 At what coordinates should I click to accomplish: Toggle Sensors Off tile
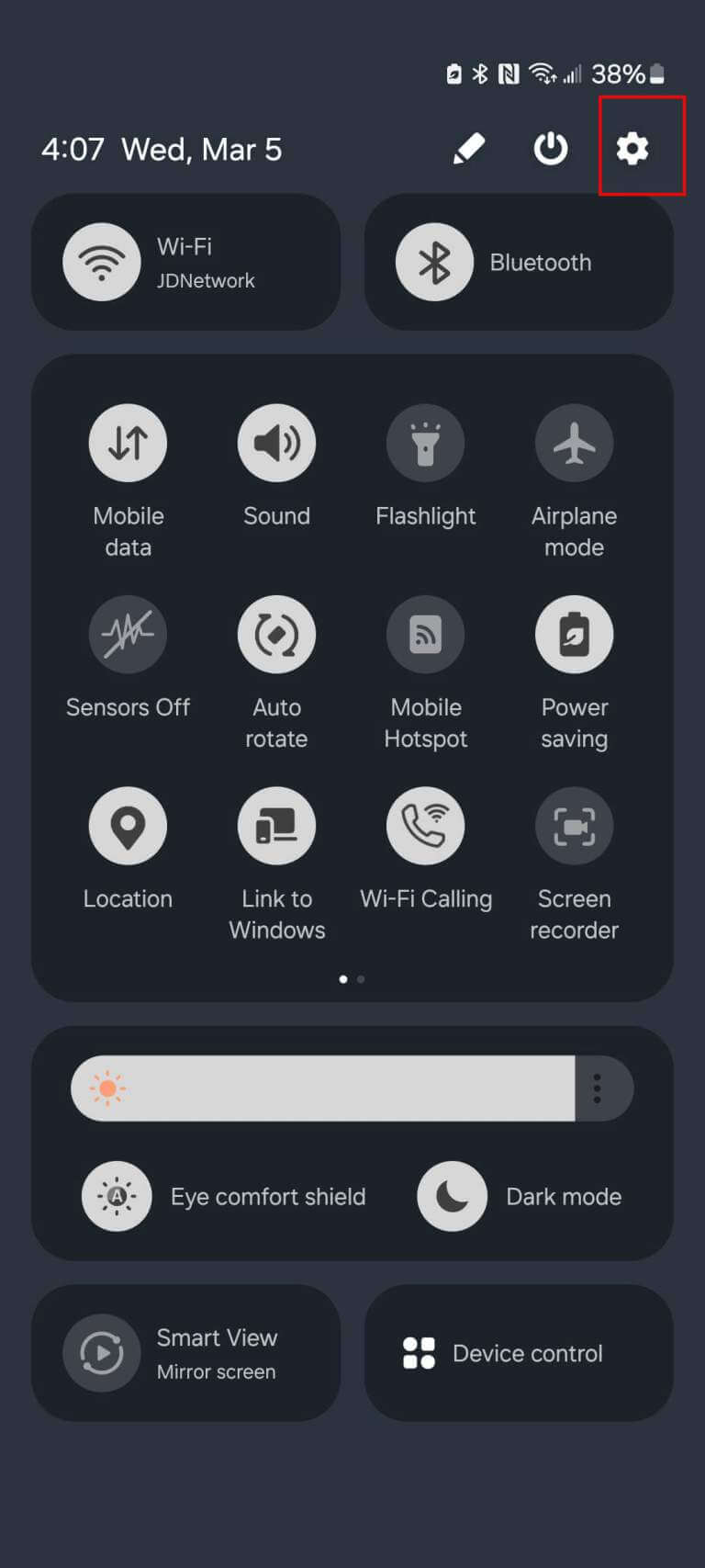point(128,634)
